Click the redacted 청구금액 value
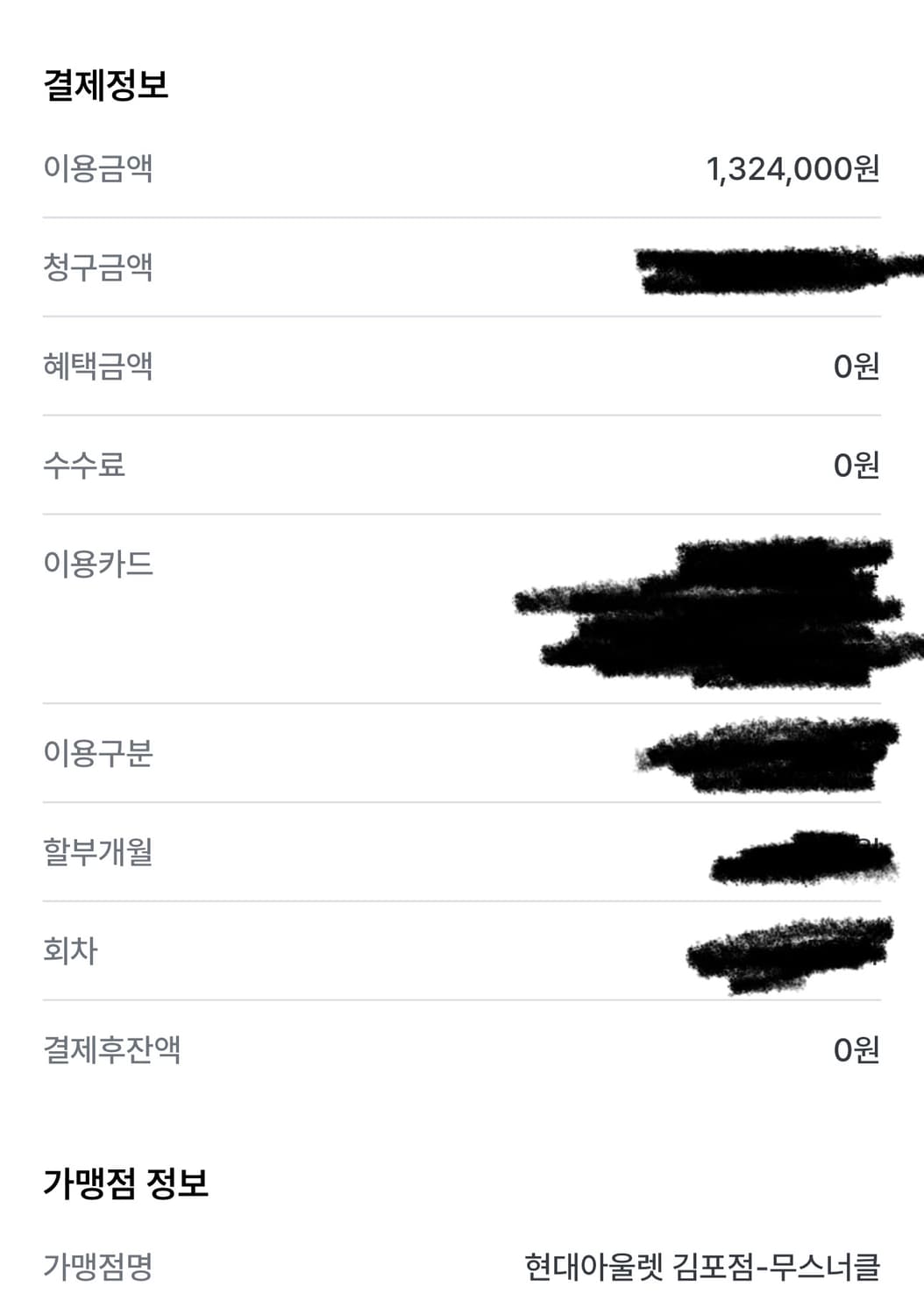Viewport: 924px width, 1315px height. (771, 267)
